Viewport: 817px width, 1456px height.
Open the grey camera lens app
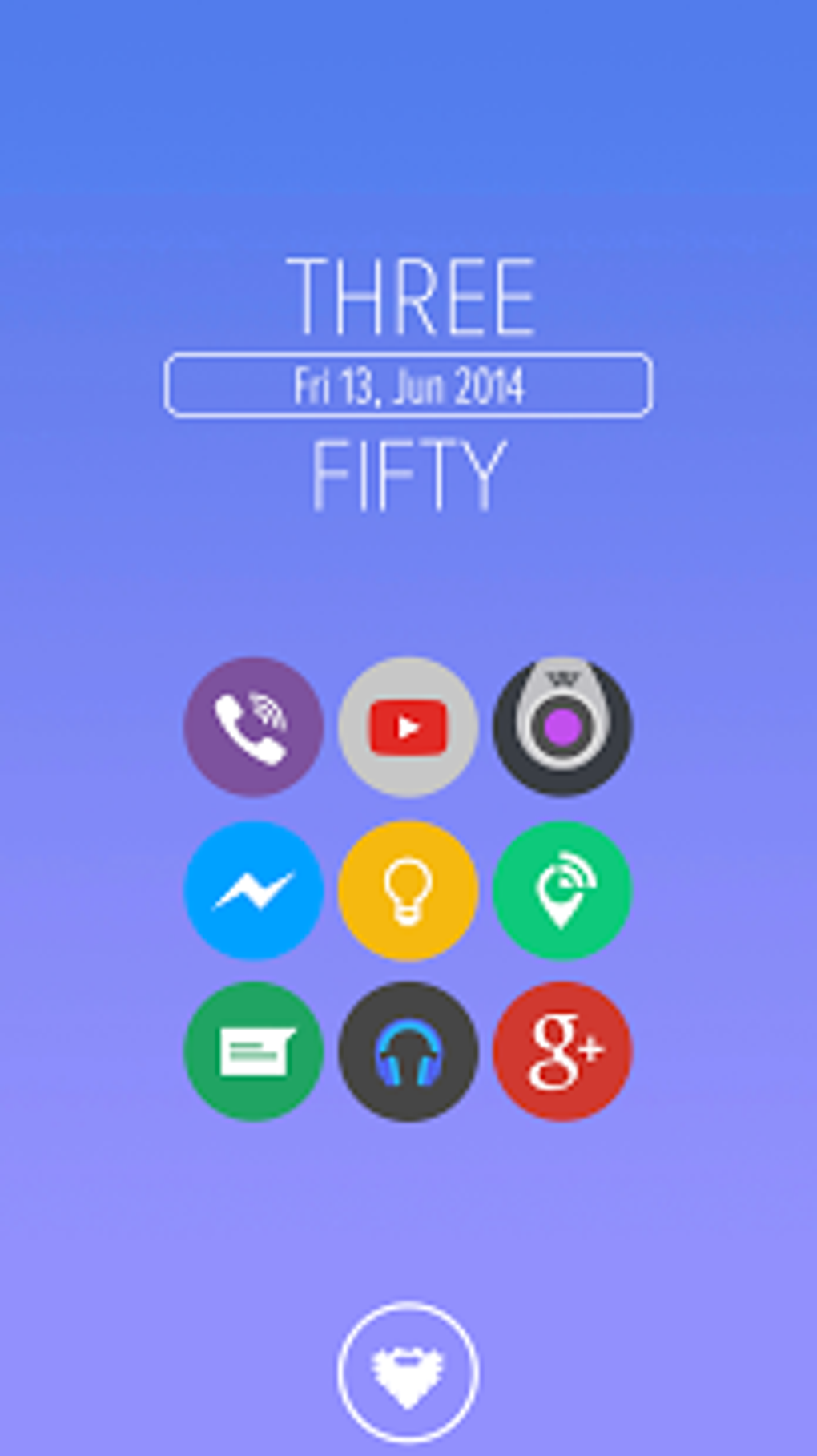562,727
